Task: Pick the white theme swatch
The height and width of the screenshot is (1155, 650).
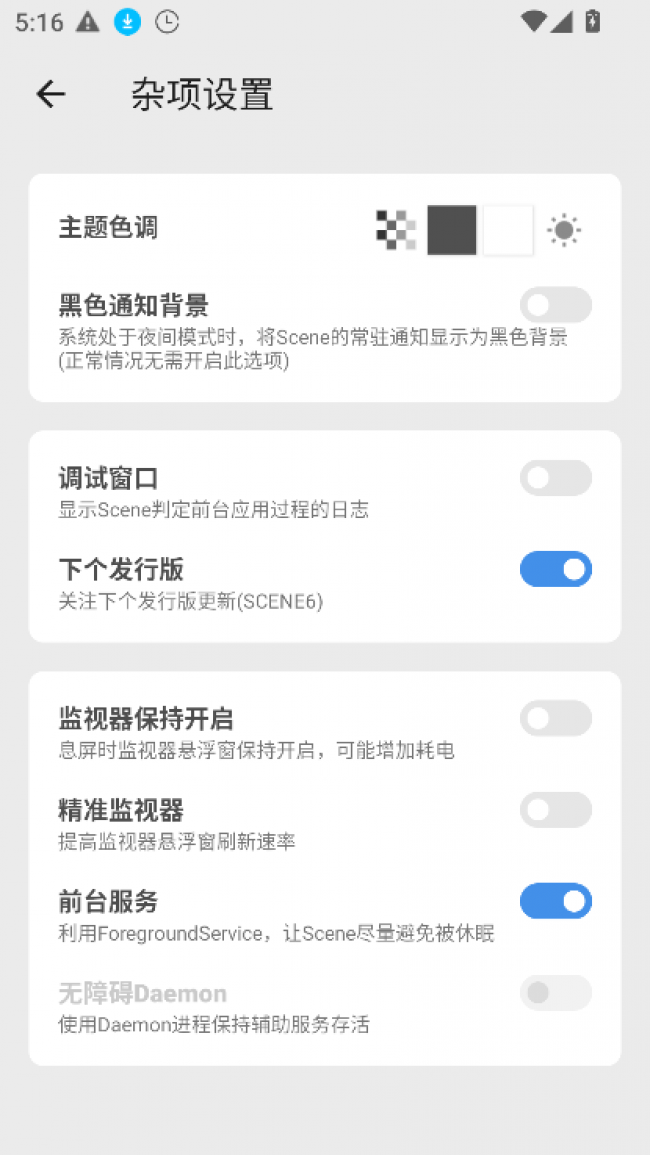Action: point(508,230)
